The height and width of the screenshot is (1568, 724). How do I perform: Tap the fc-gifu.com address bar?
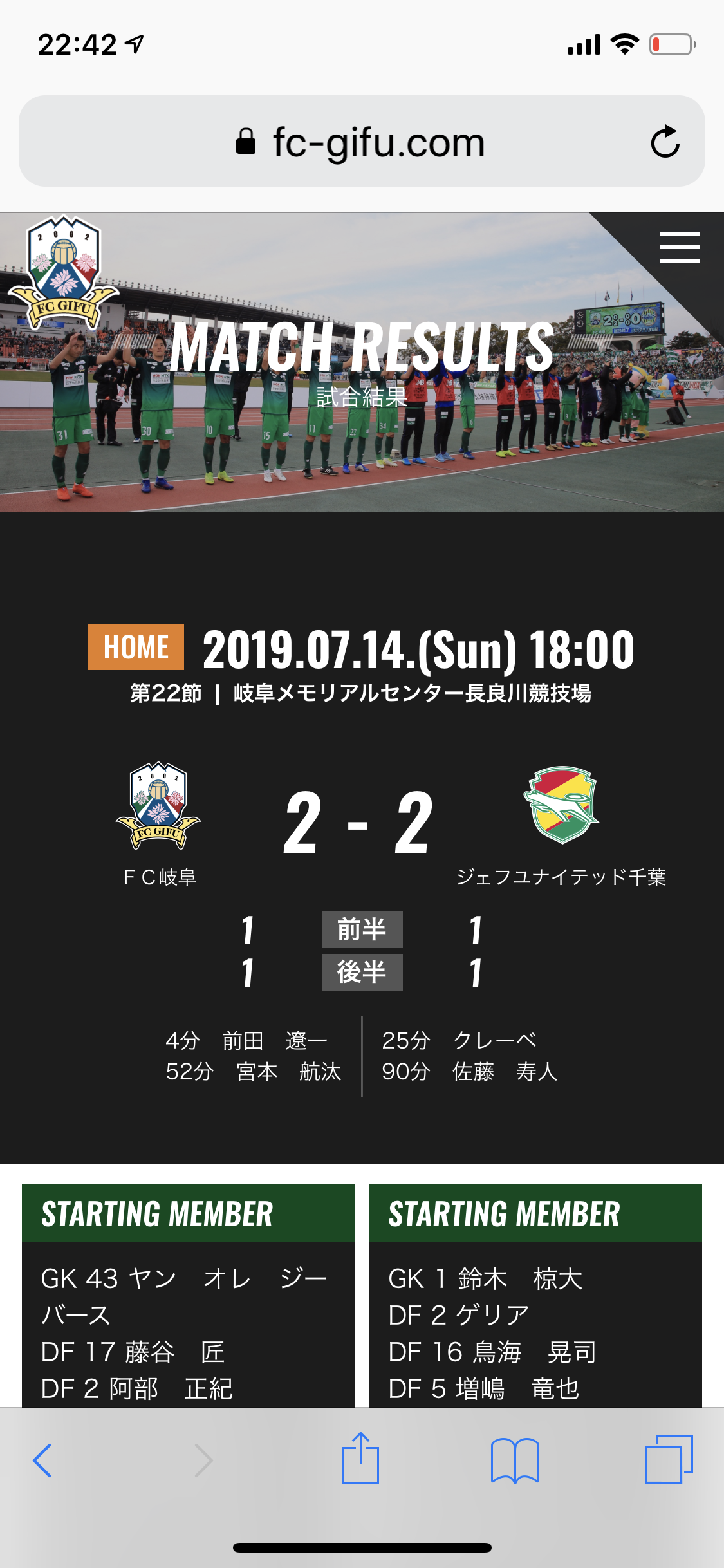tap(360, 142)
